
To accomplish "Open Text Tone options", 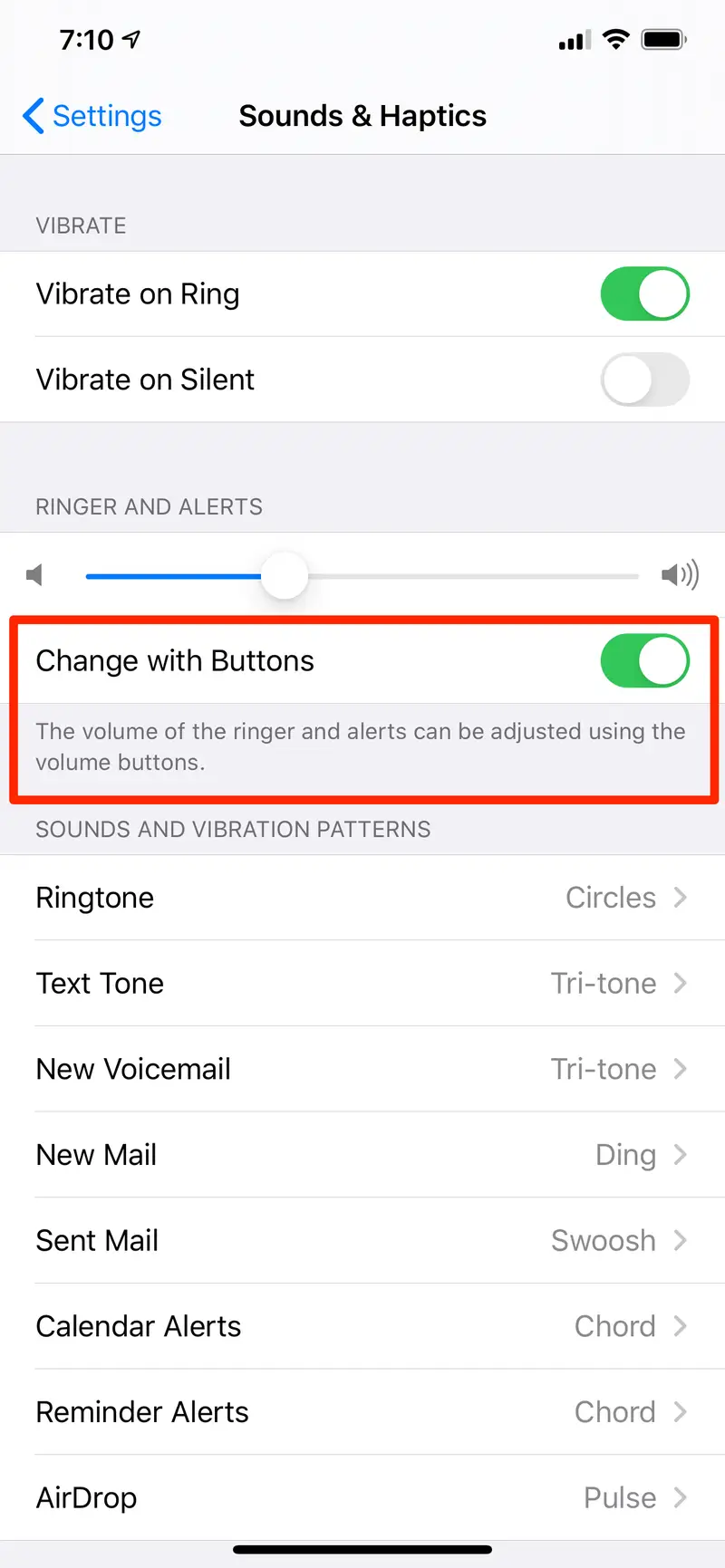I will (x=362, y=983).
